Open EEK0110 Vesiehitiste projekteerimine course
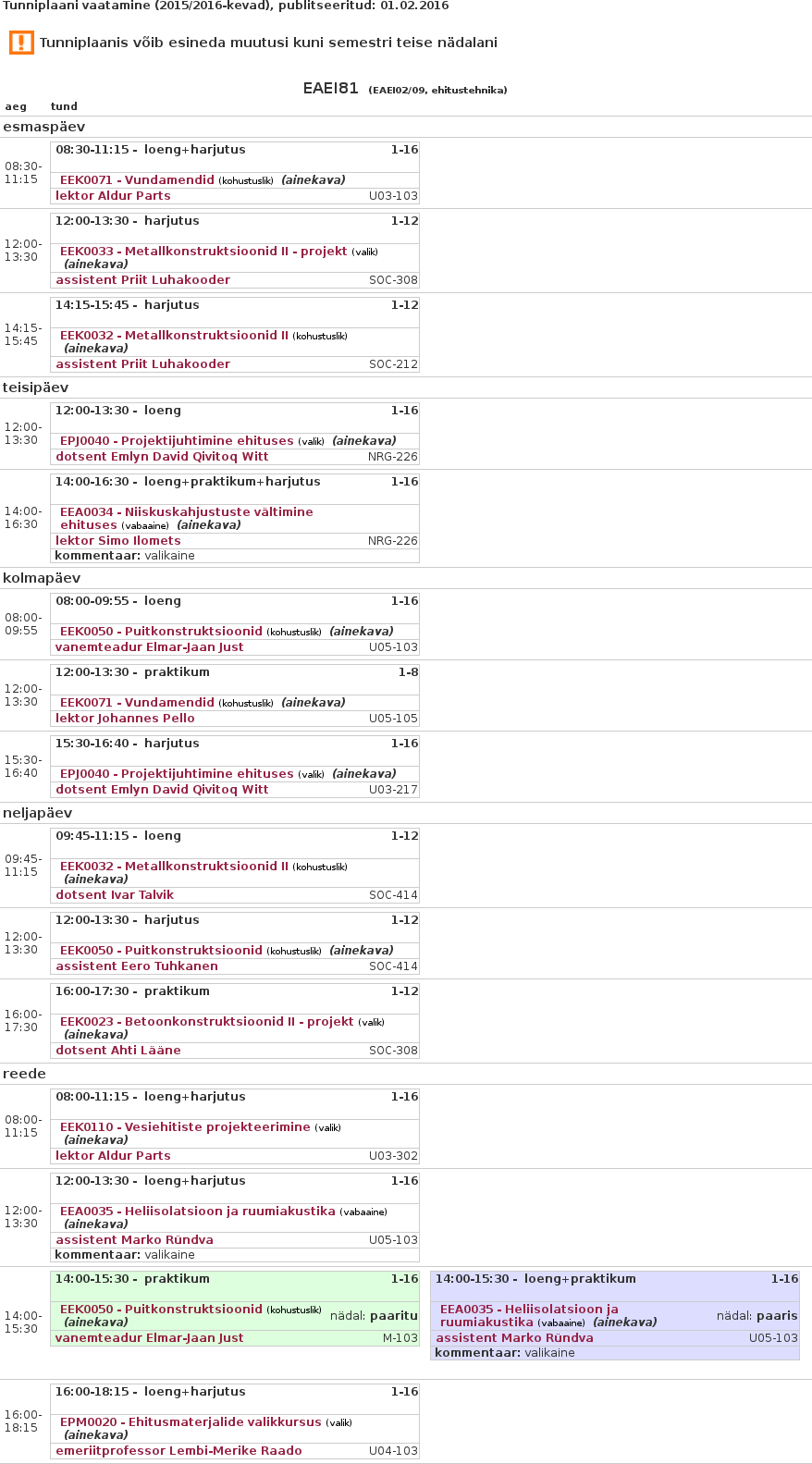 tap(185, 1127)
